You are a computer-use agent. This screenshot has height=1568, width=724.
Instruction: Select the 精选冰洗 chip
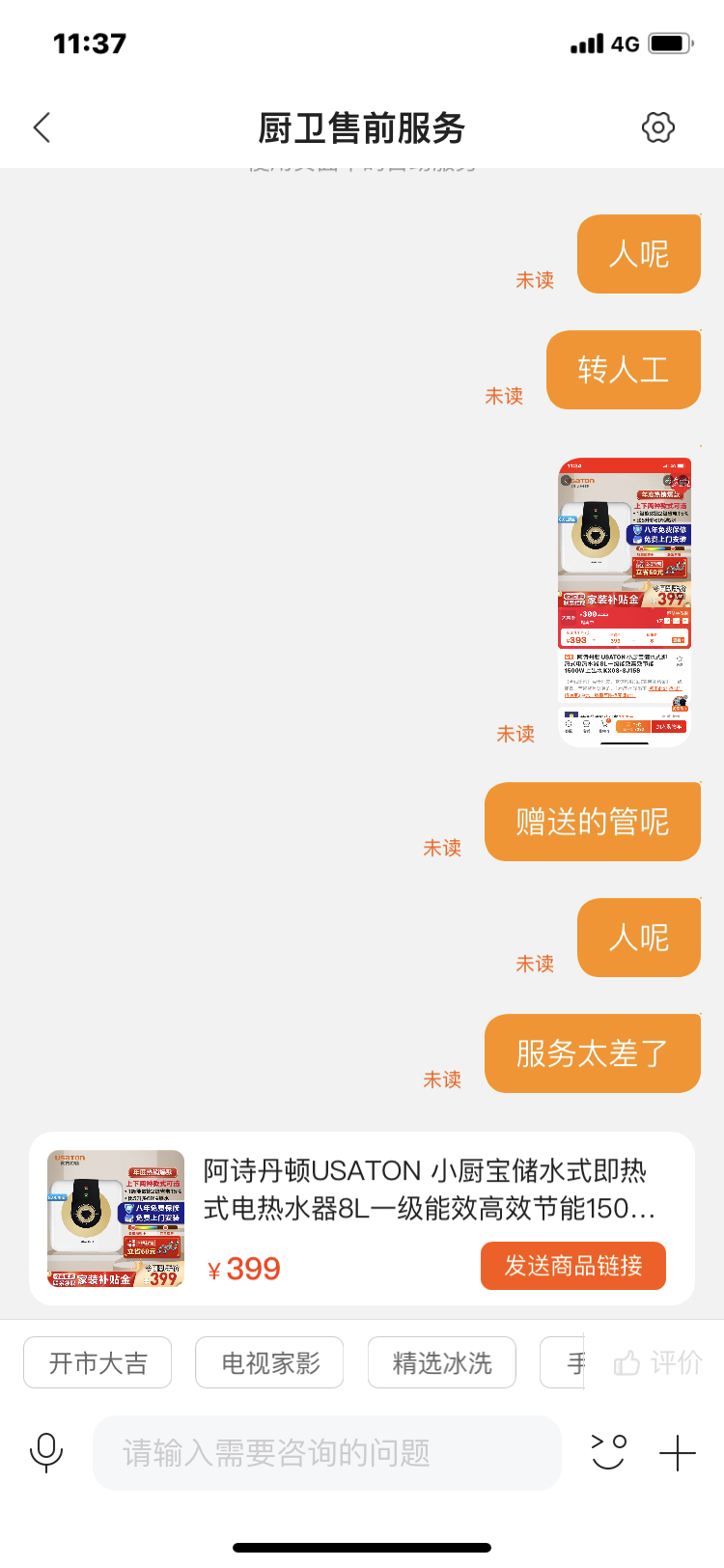click(442, 1362)
